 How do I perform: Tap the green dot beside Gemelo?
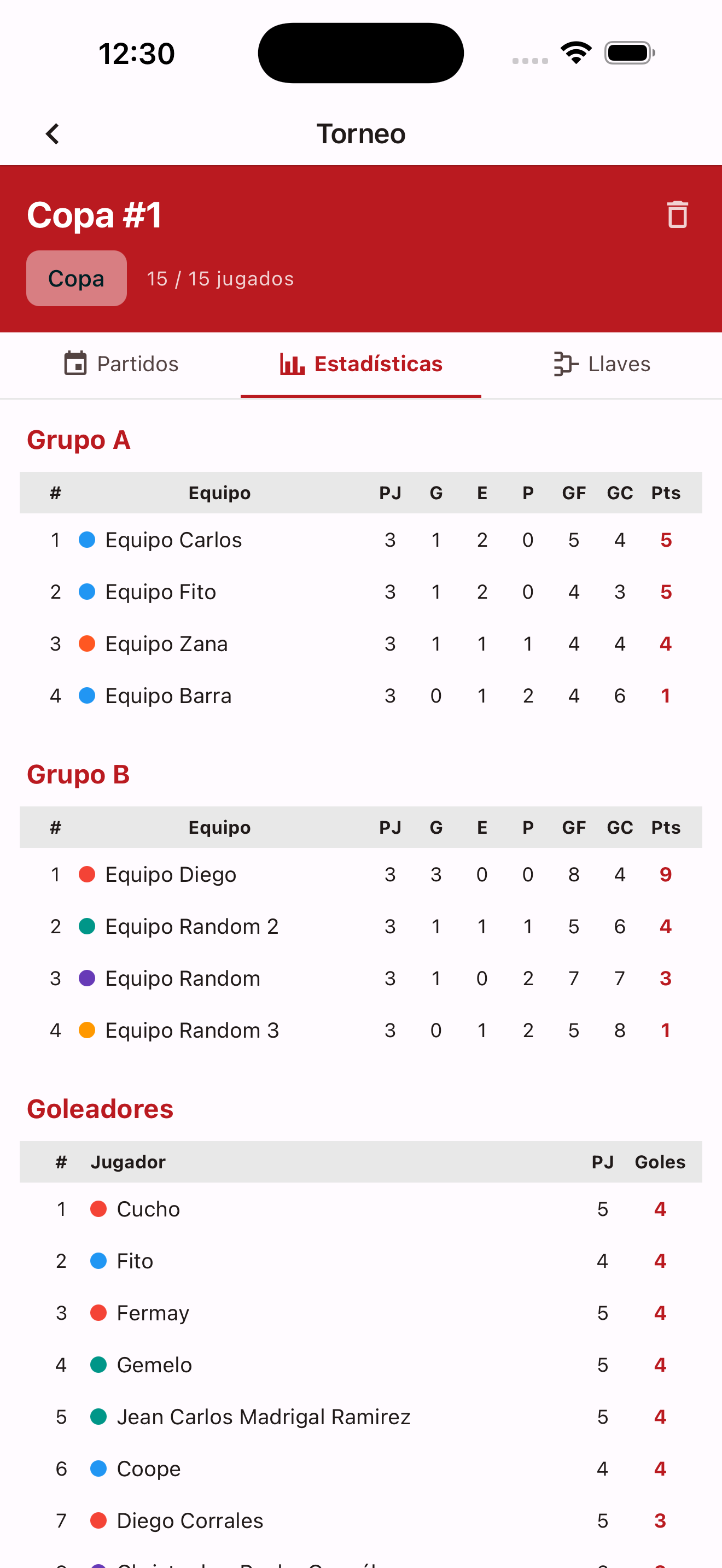[98, 1364]
